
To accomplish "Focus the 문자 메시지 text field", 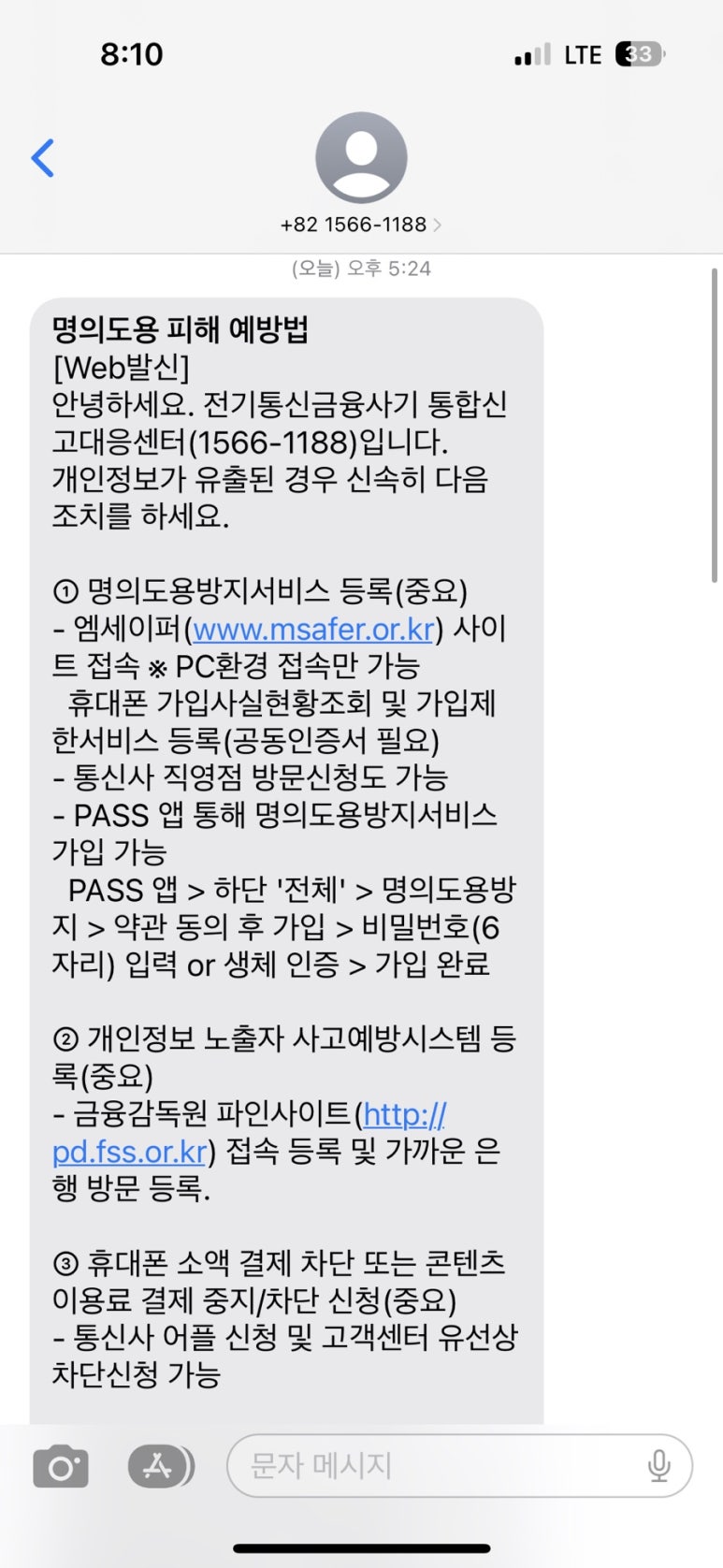I will tap(430, 1466).
